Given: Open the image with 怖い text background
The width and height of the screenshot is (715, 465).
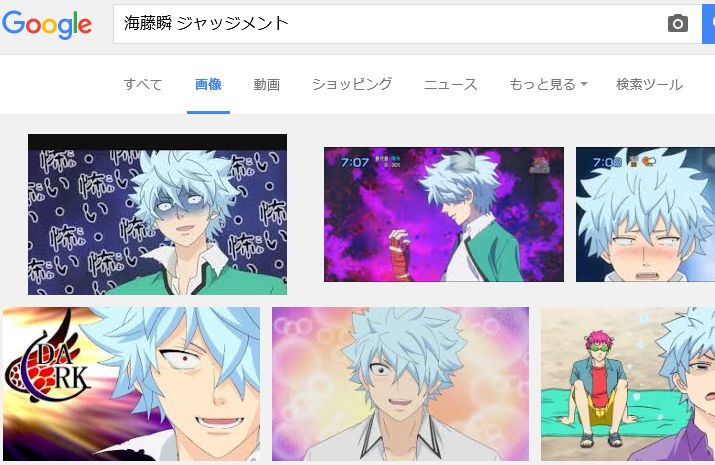Looking at the screenshot, I should pyautogui.click(x=157, y=214).
